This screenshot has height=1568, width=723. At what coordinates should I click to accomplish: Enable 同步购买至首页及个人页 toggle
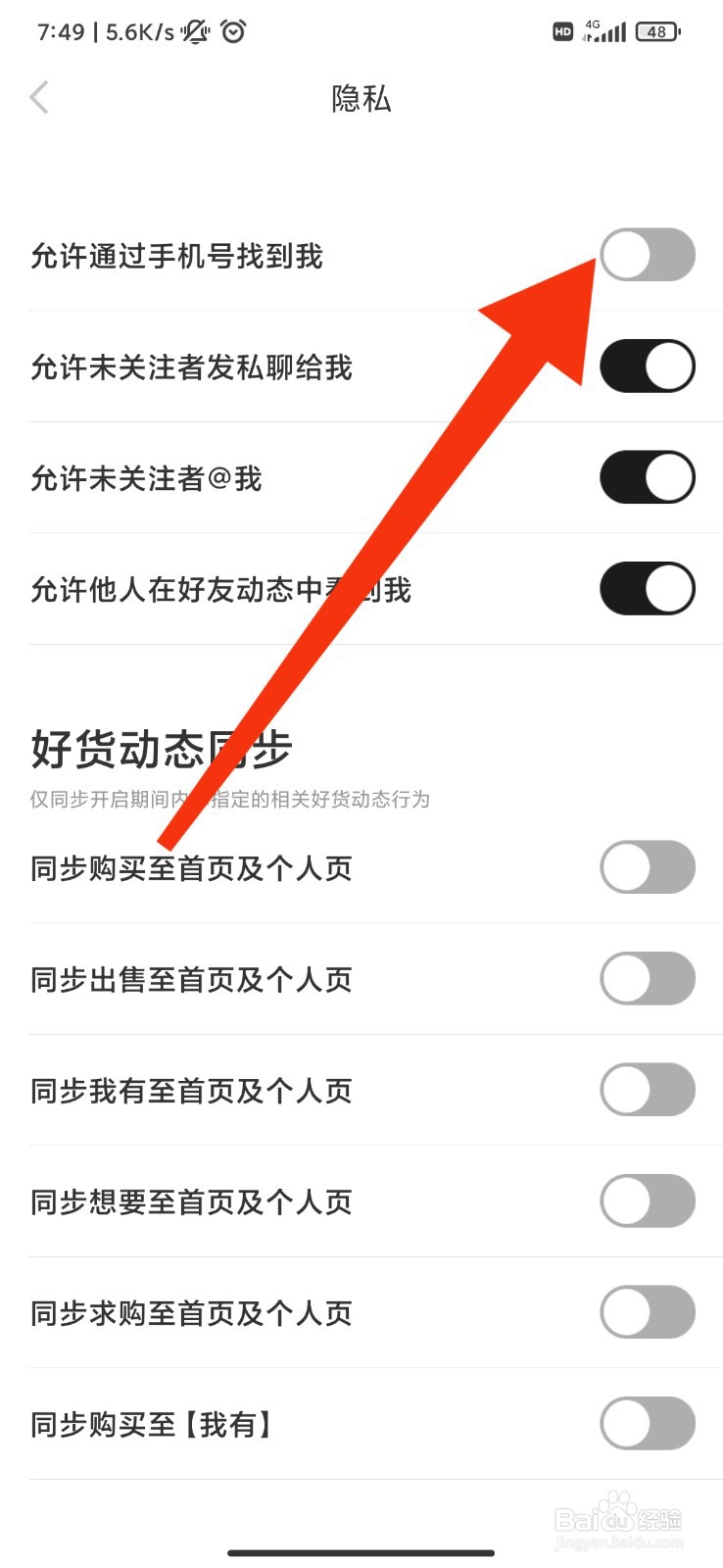[646, 867]
